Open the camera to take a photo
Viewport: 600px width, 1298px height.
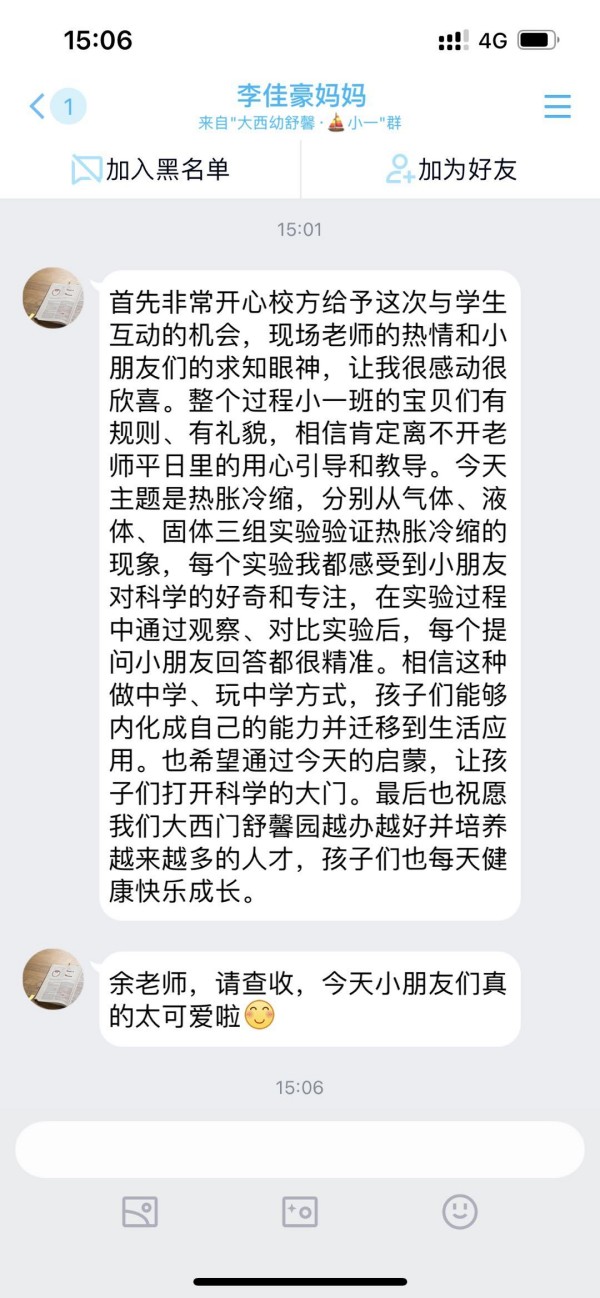(300, 1212)
